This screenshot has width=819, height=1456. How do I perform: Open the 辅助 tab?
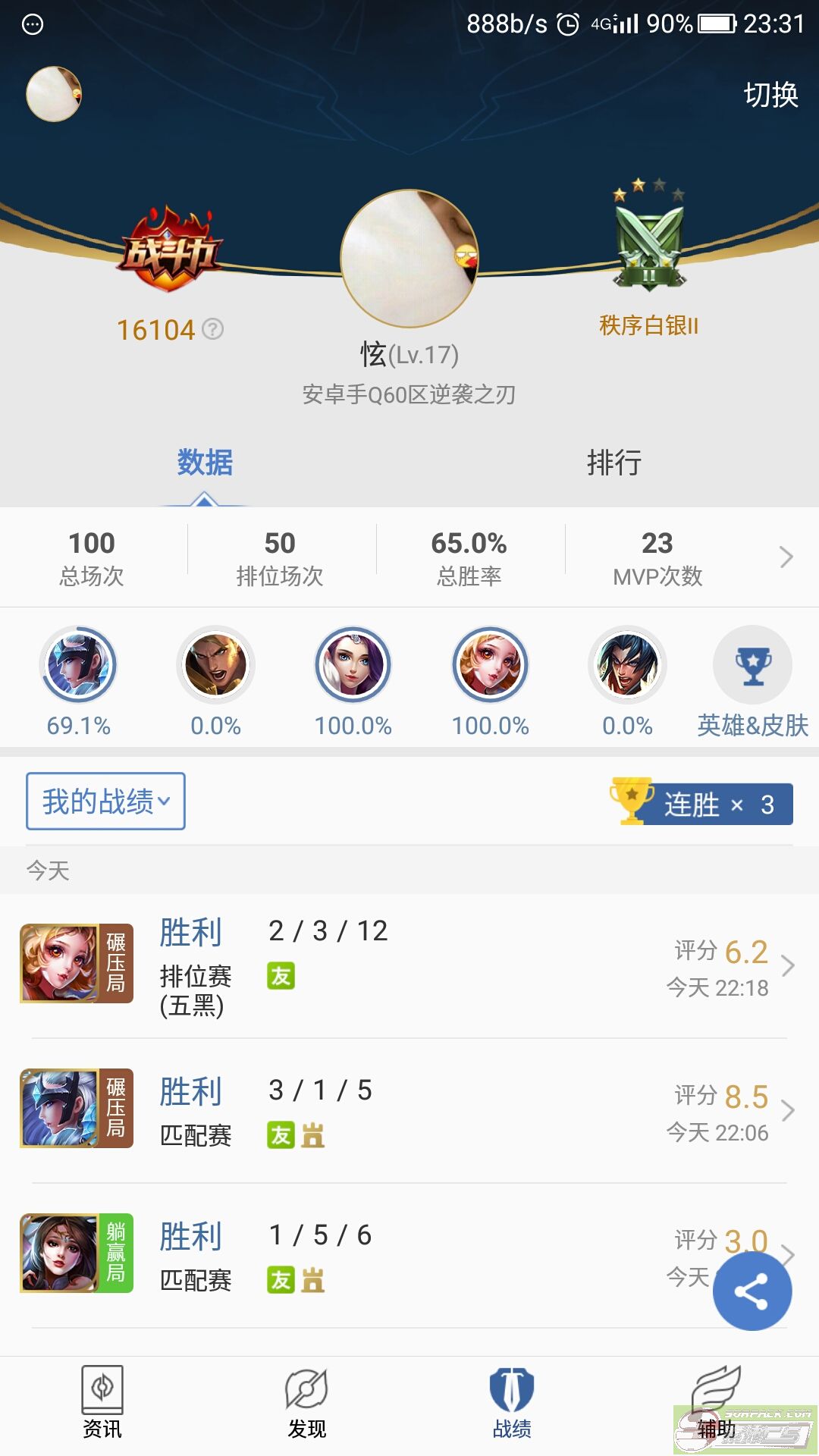click(717, 1403)
